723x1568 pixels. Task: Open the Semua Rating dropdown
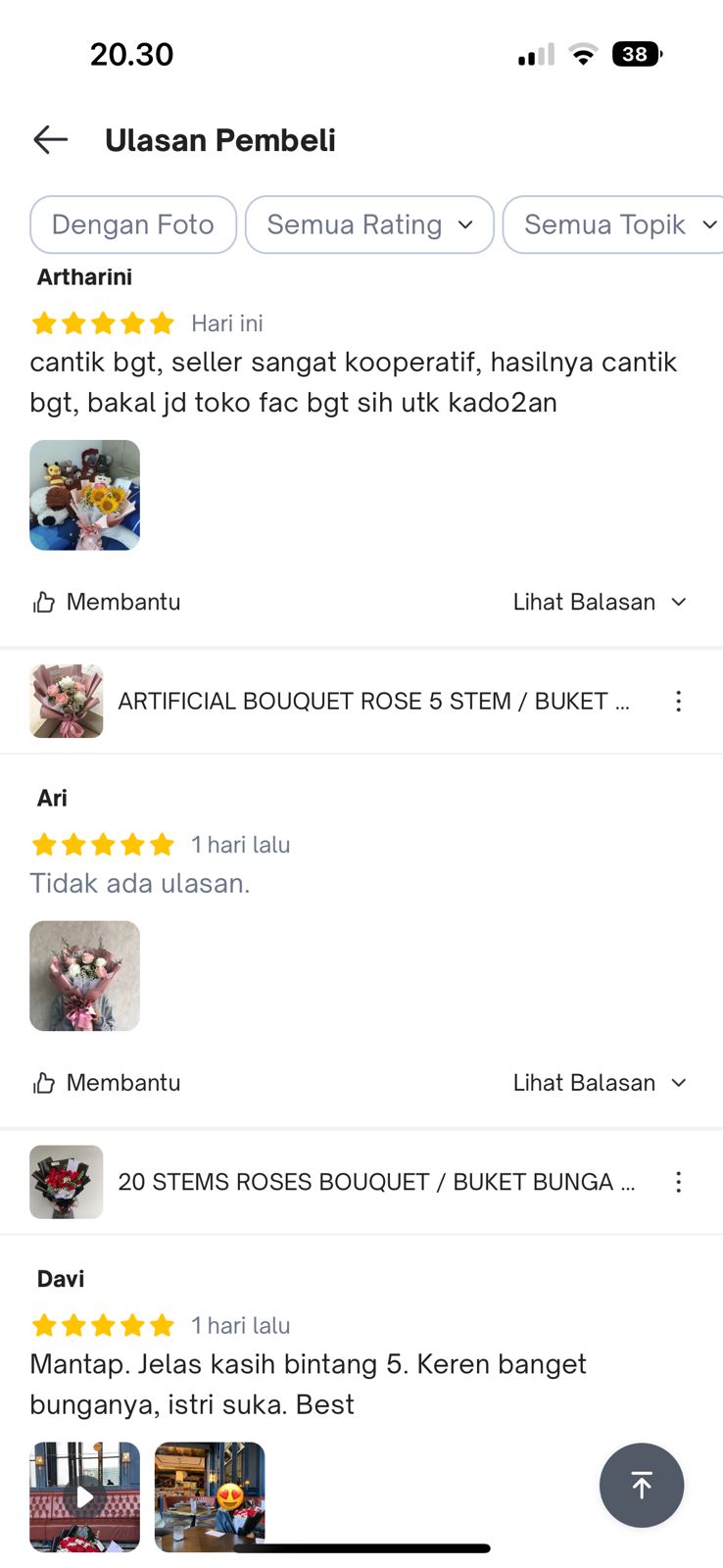click(x=369, y=224)
